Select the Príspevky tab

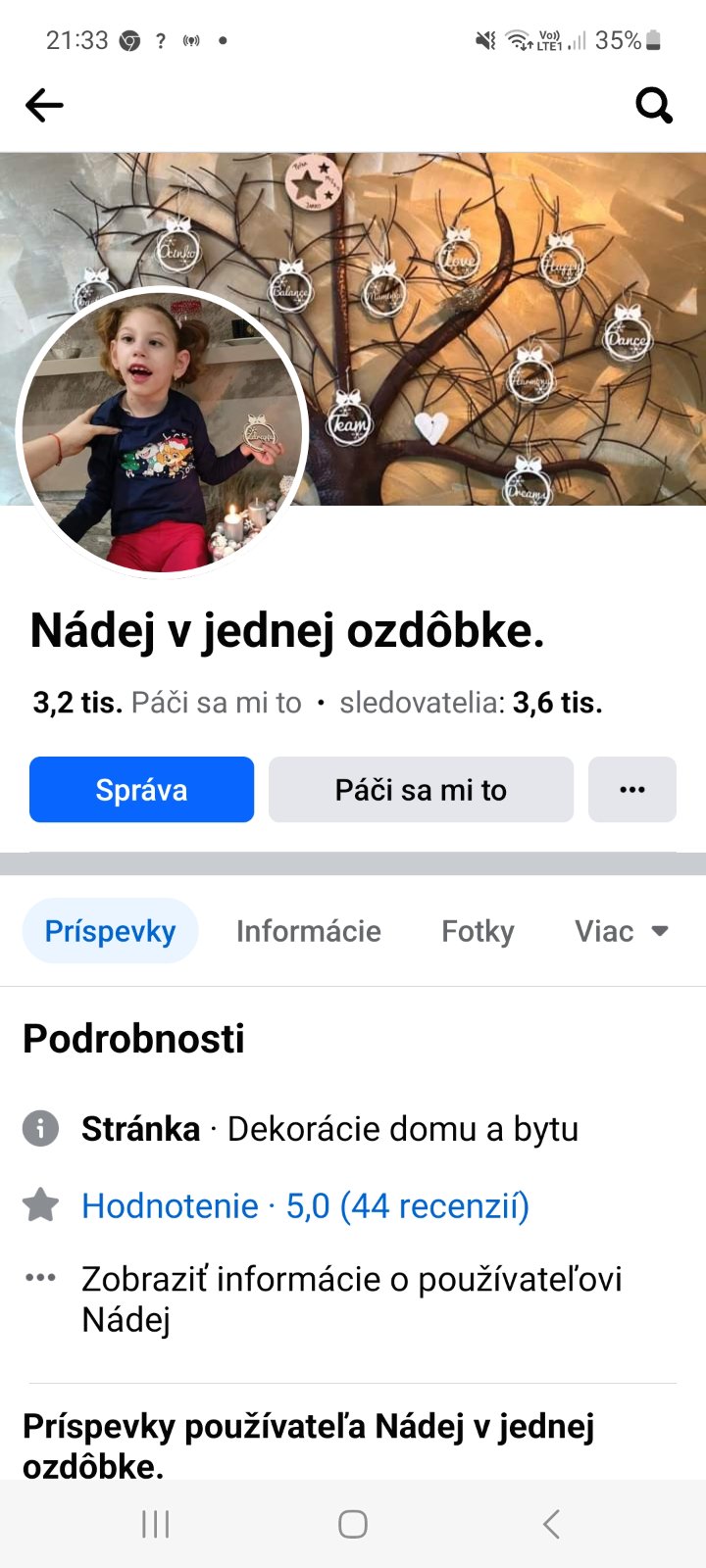coord(110,931)
